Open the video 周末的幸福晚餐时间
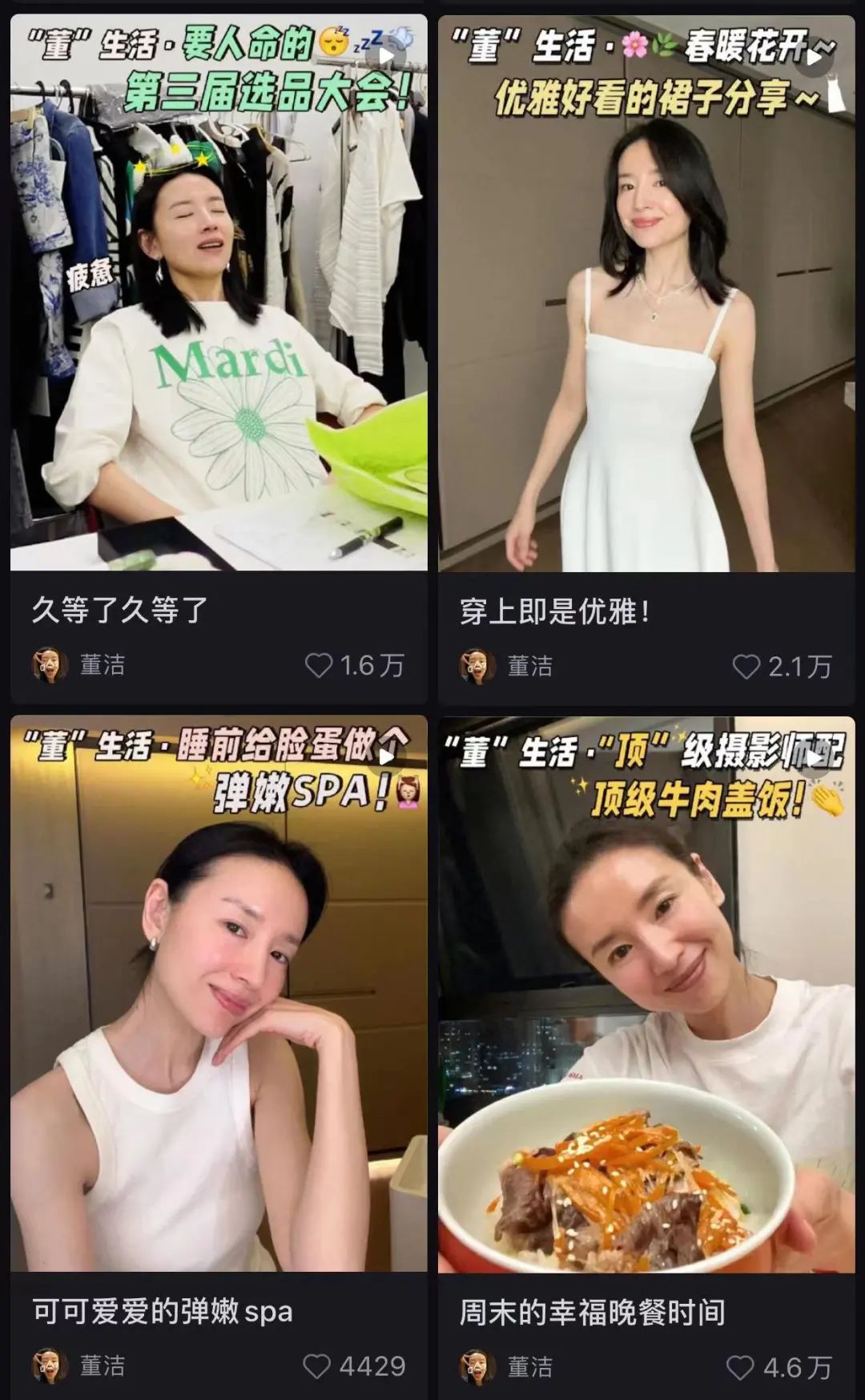 point(646,994)
